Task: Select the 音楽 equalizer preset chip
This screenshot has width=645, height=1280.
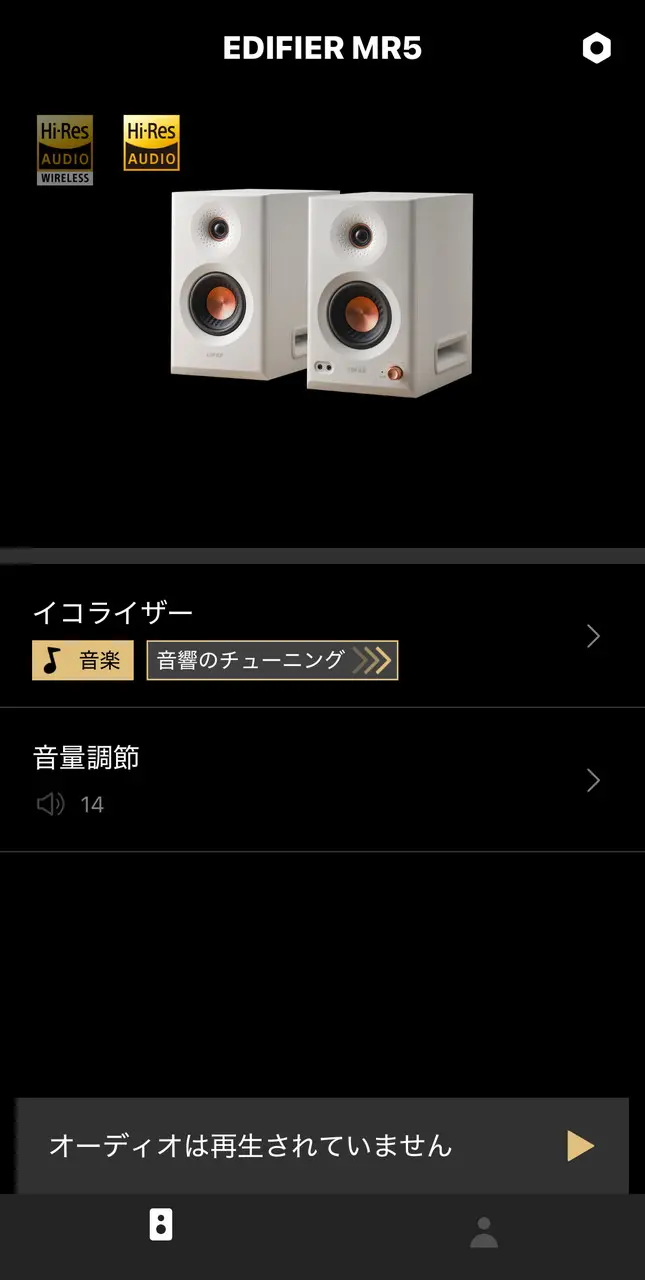Action: point(83,661)
